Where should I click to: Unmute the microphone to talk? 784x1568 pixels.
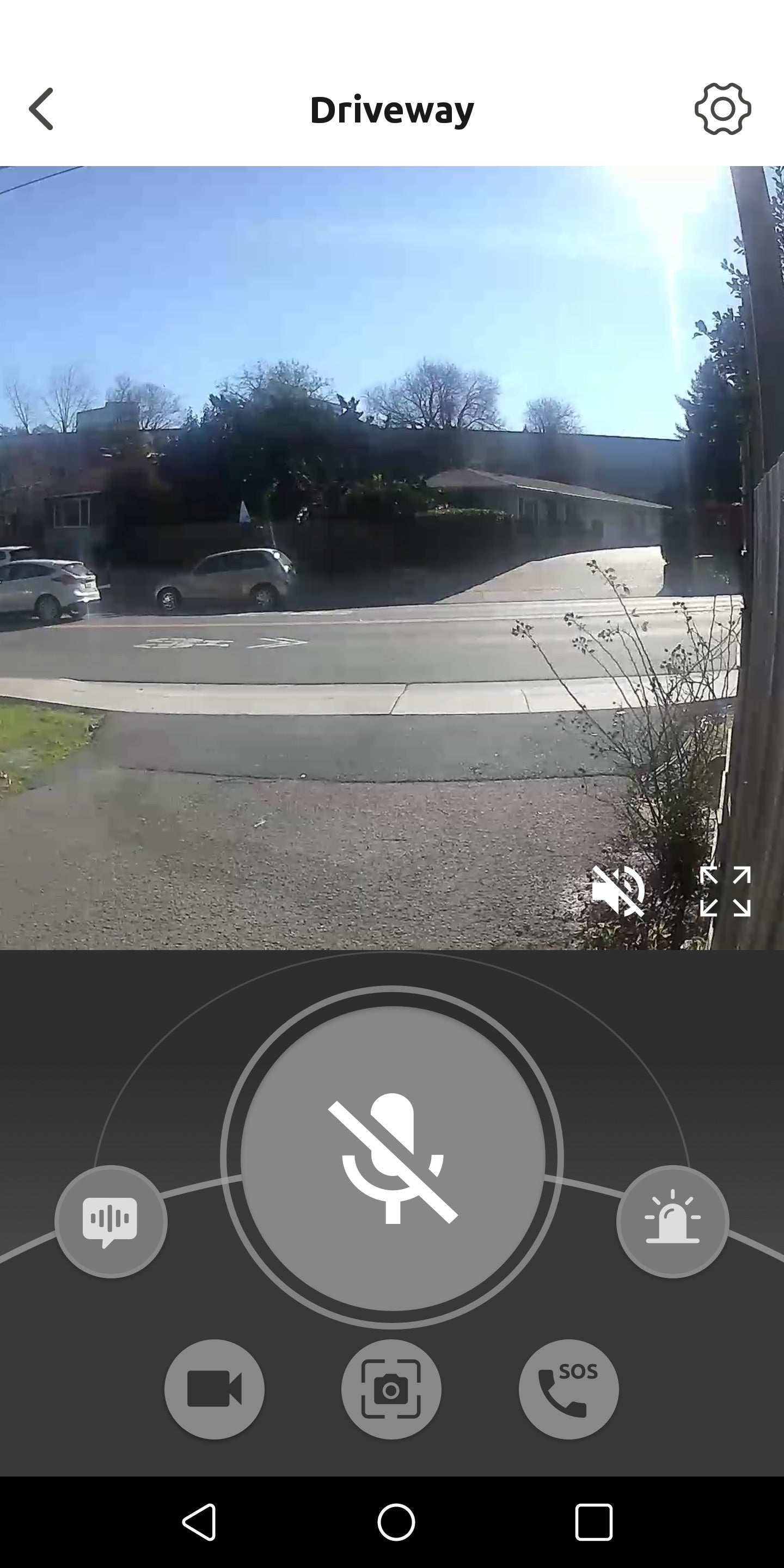393,1159
